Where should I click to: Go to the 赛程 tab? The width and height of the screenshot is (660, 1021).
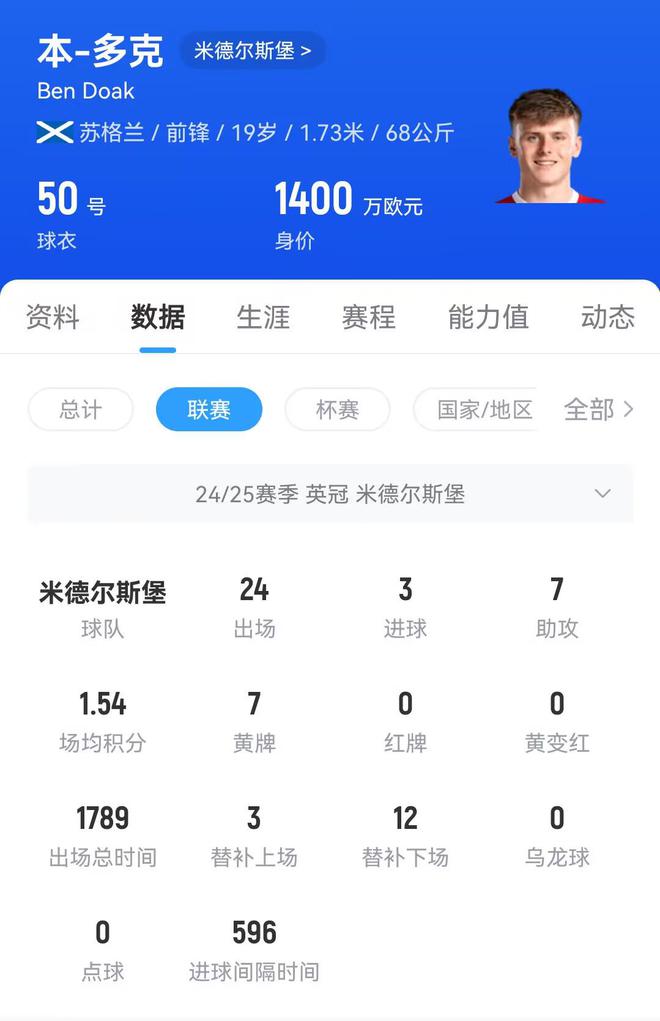coord(369,317)
